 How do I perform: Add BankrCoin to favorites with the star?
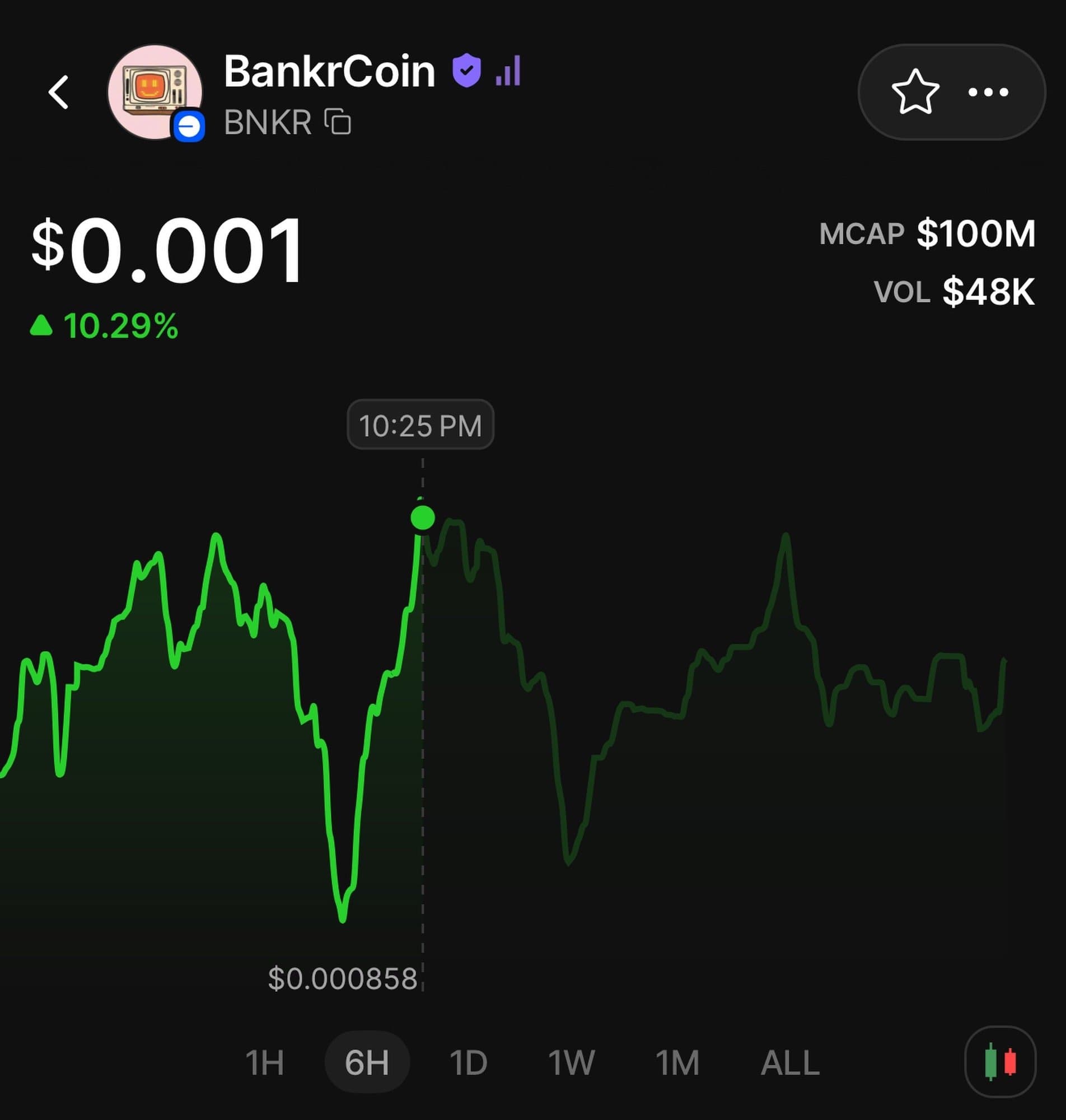click(x=915, y=92)
